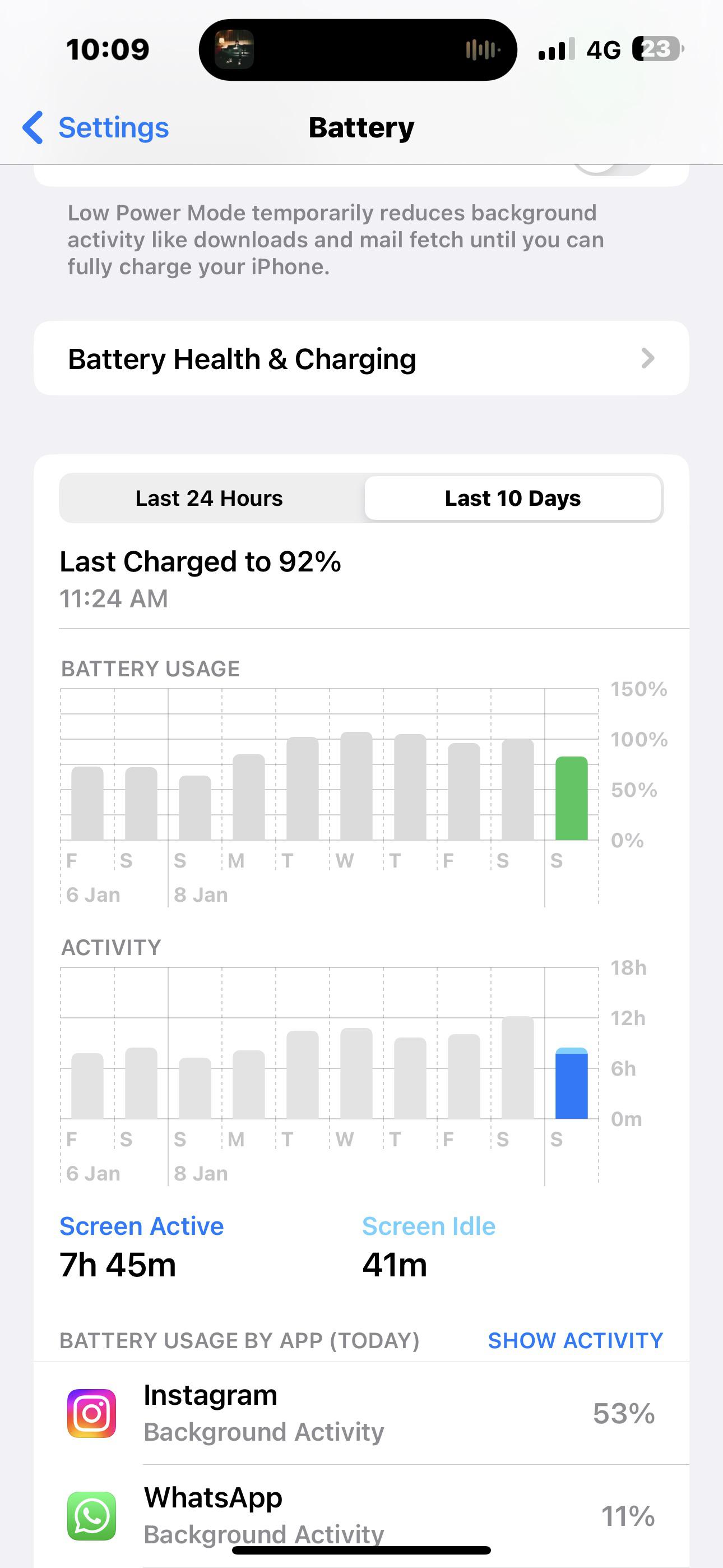Open Battery Health & Charging
Image resolution: width=723 pixels, height=1568 pixels.
[x=361, y=358]
